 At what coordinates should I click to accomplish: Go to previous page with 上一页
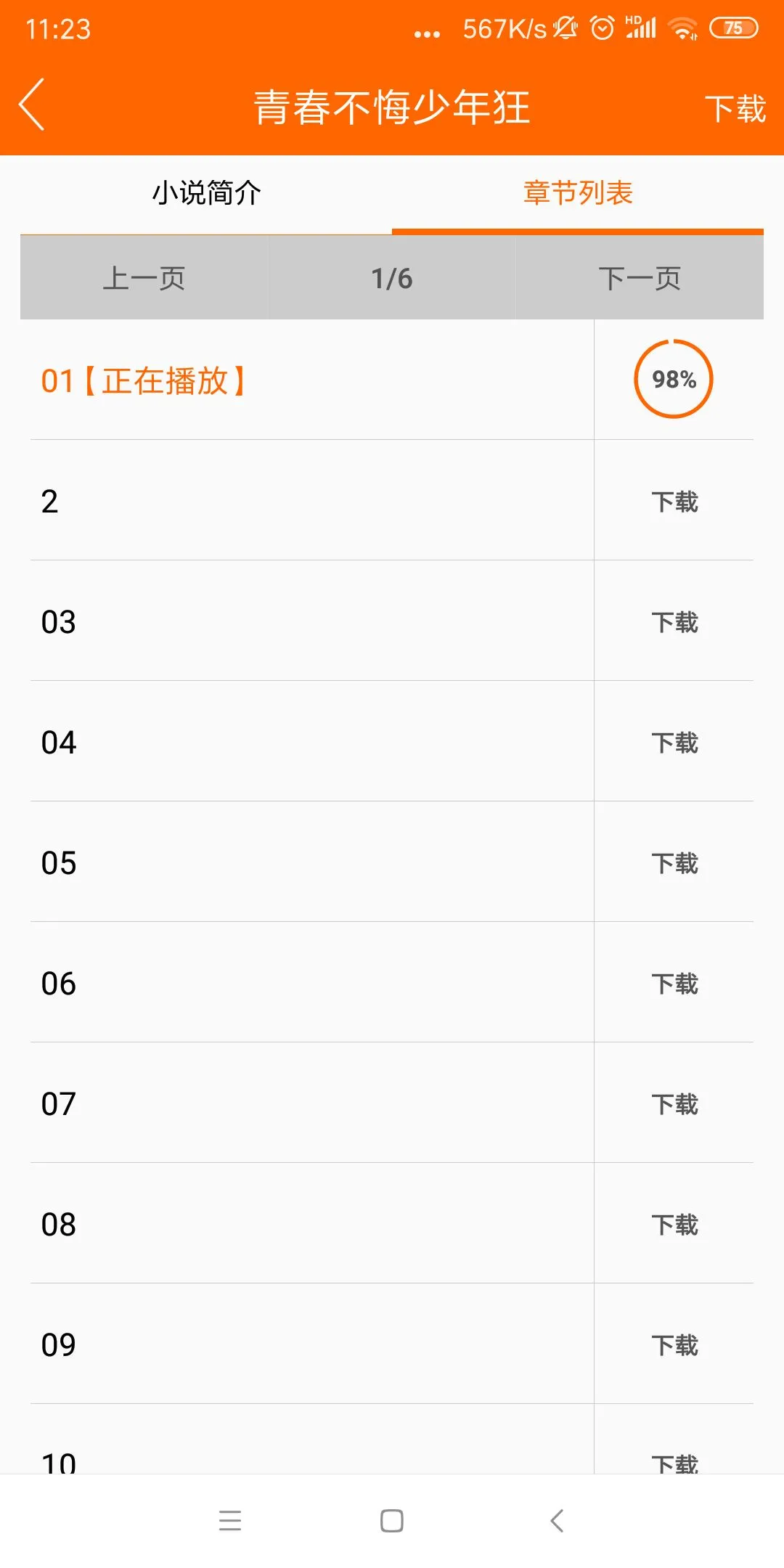[x=144, y=278]
